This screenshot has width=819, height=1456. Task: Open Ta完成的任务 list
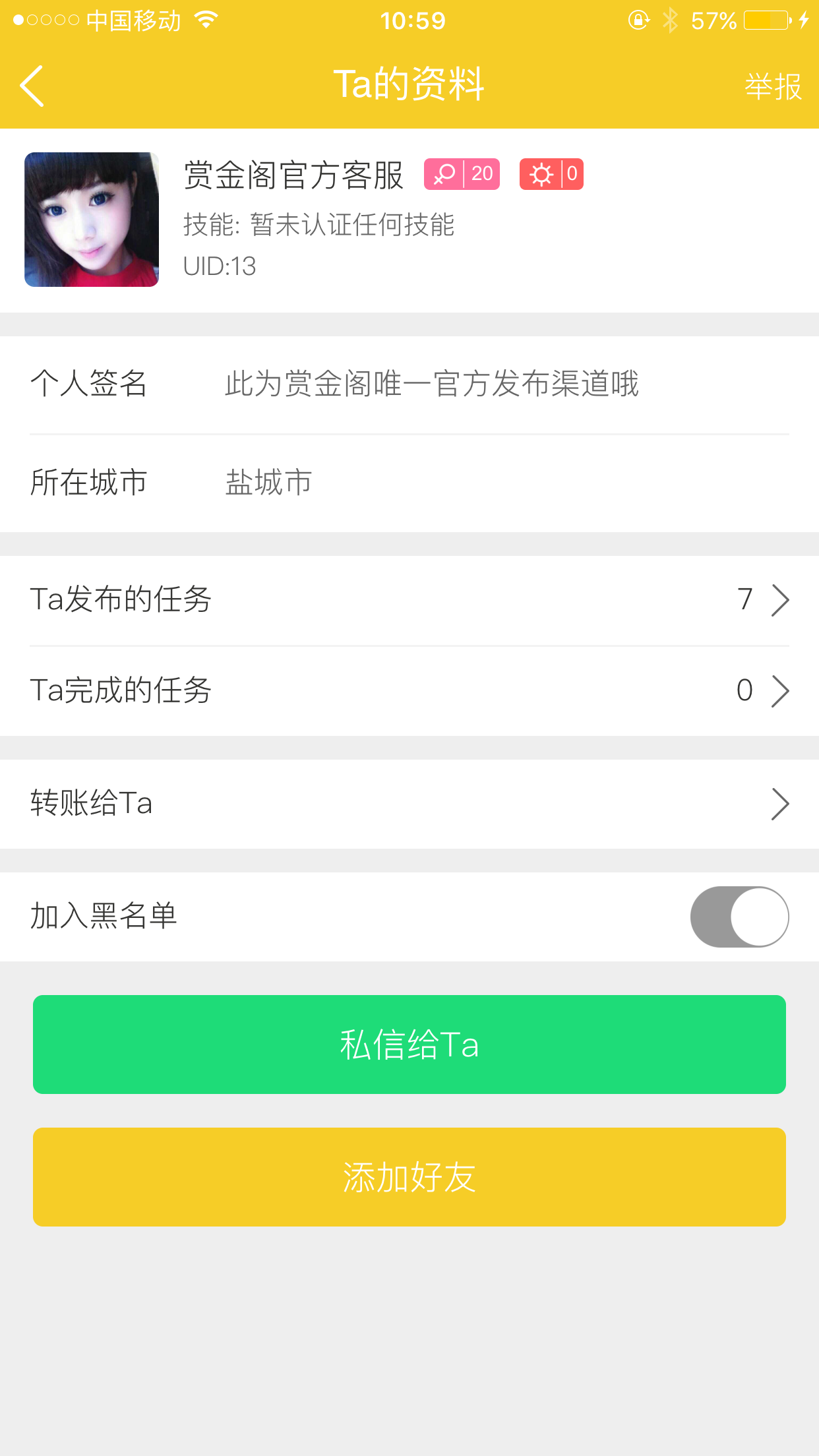409,691
